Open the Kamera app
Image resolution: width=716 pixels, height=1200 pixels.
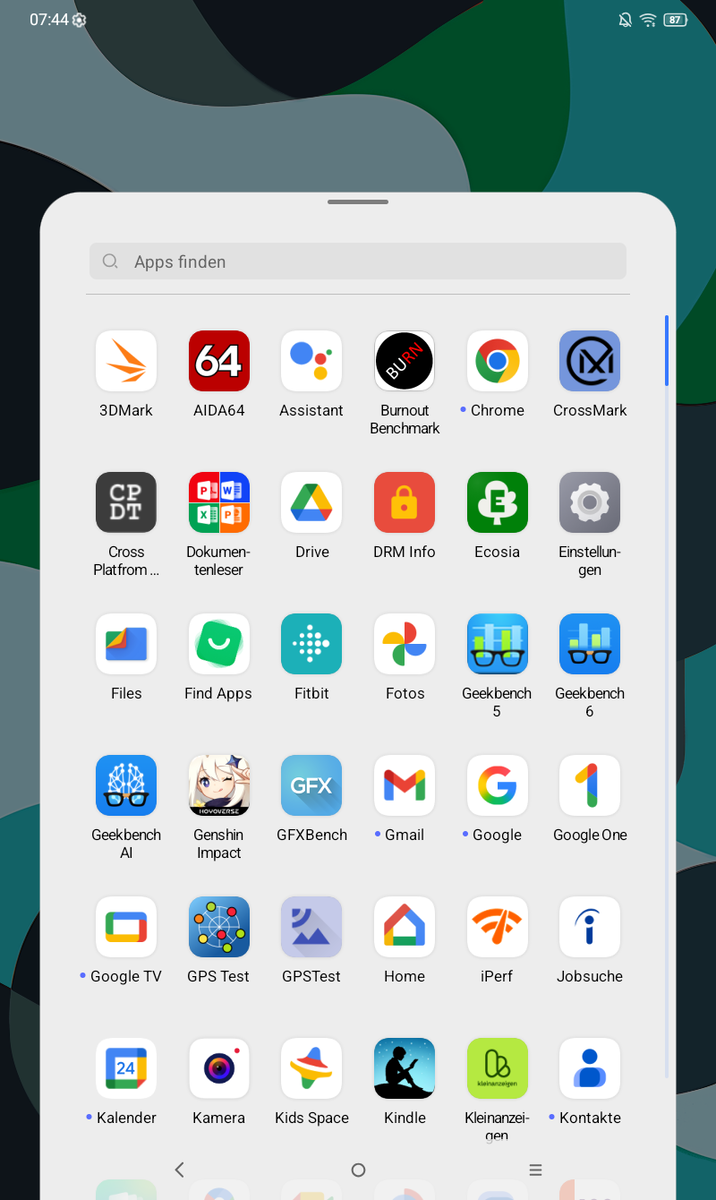219,1068
